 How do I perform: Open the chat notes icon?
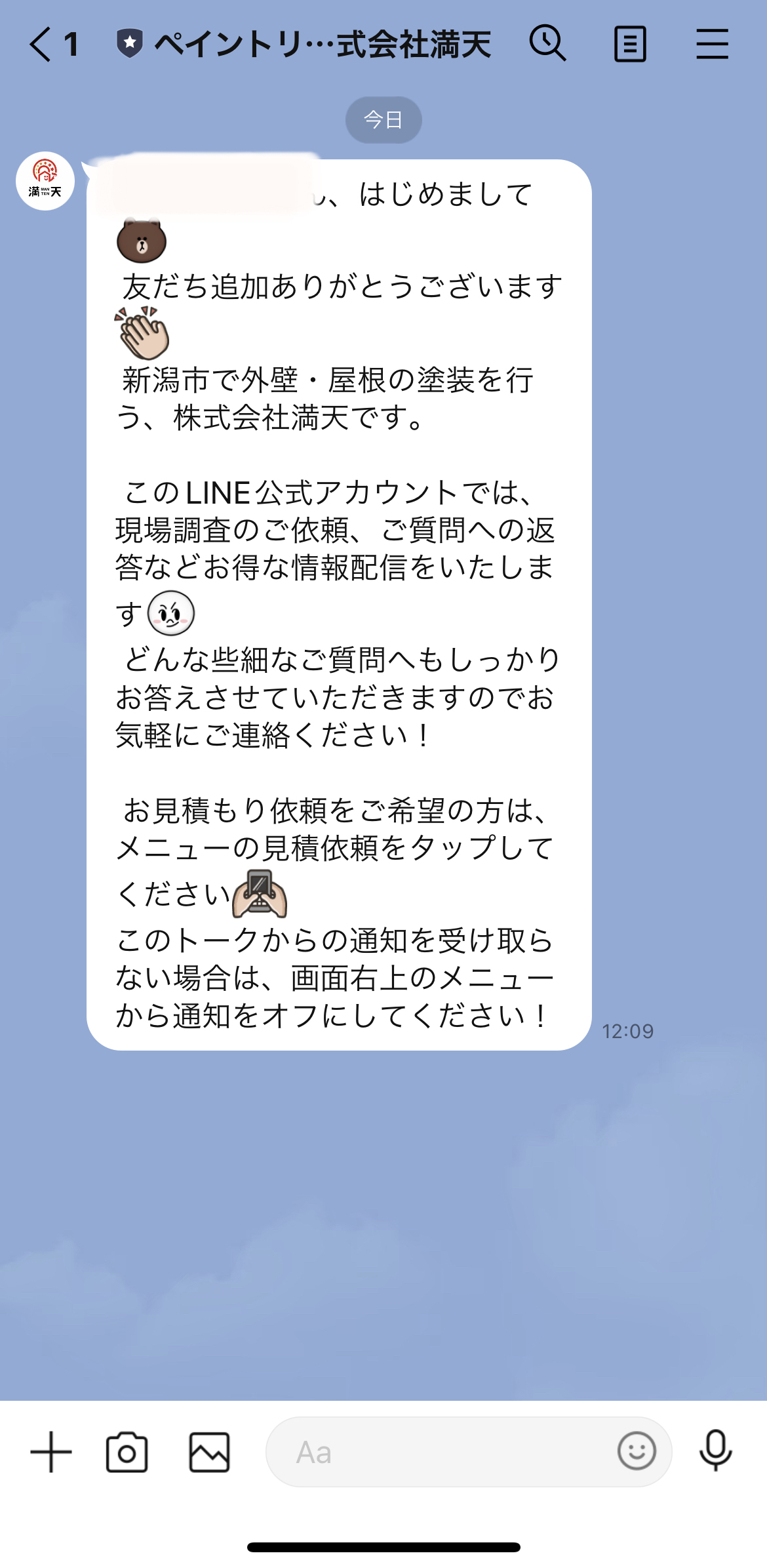[x=631, y=44]
